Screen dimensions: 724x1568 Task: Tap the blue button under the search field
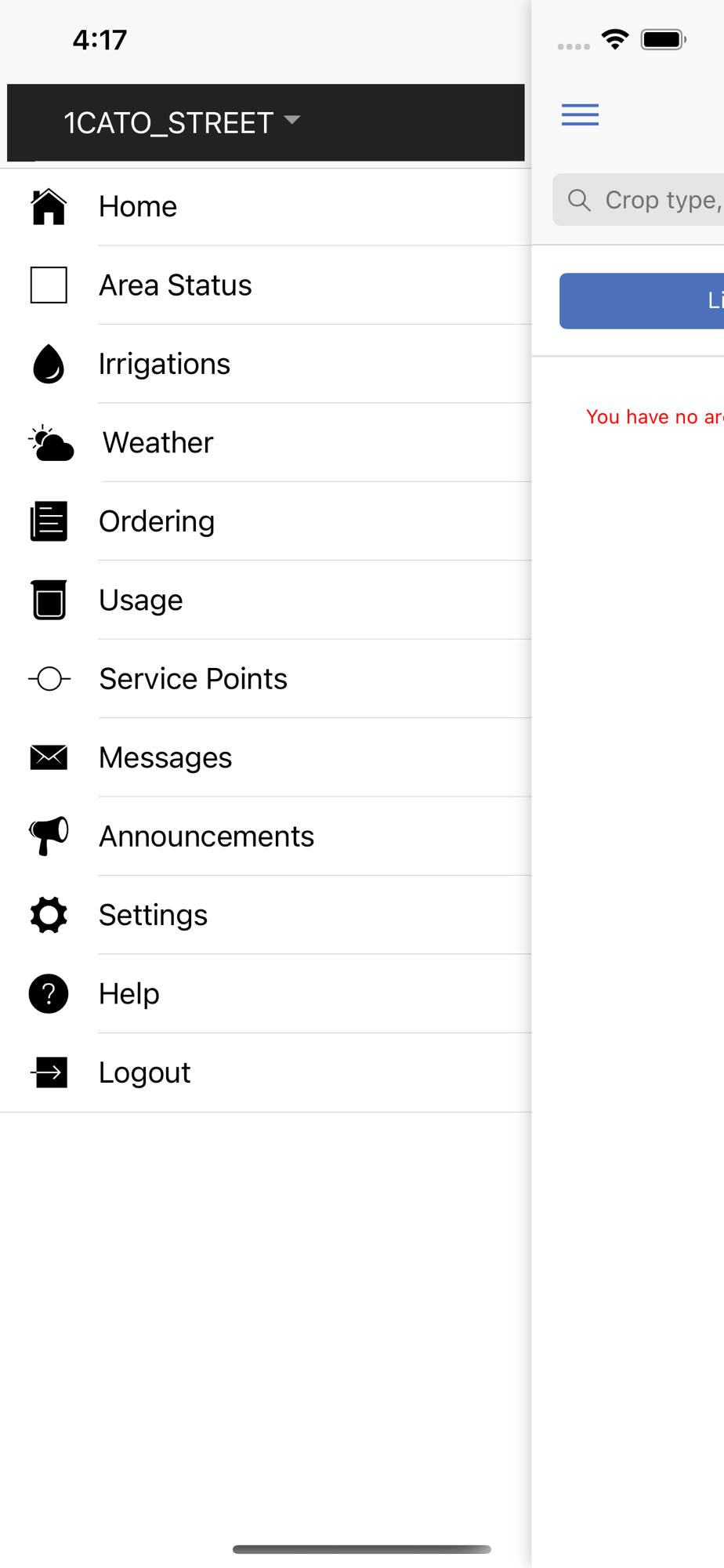[x=642, y=301]
